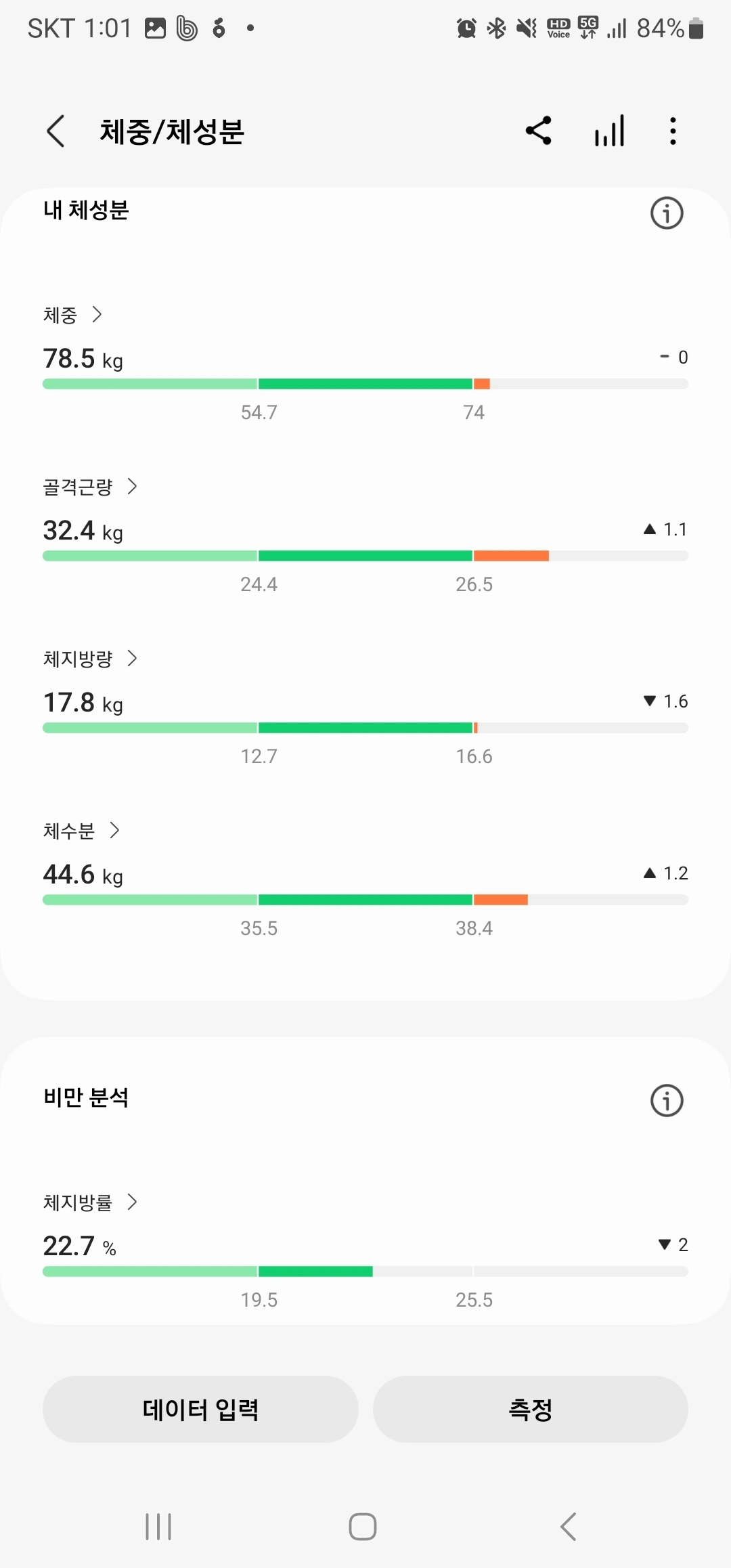This screenshot has height=1568, width=731.
Task: Show info for 비만 분석
Action: [x=667, y=1100]
